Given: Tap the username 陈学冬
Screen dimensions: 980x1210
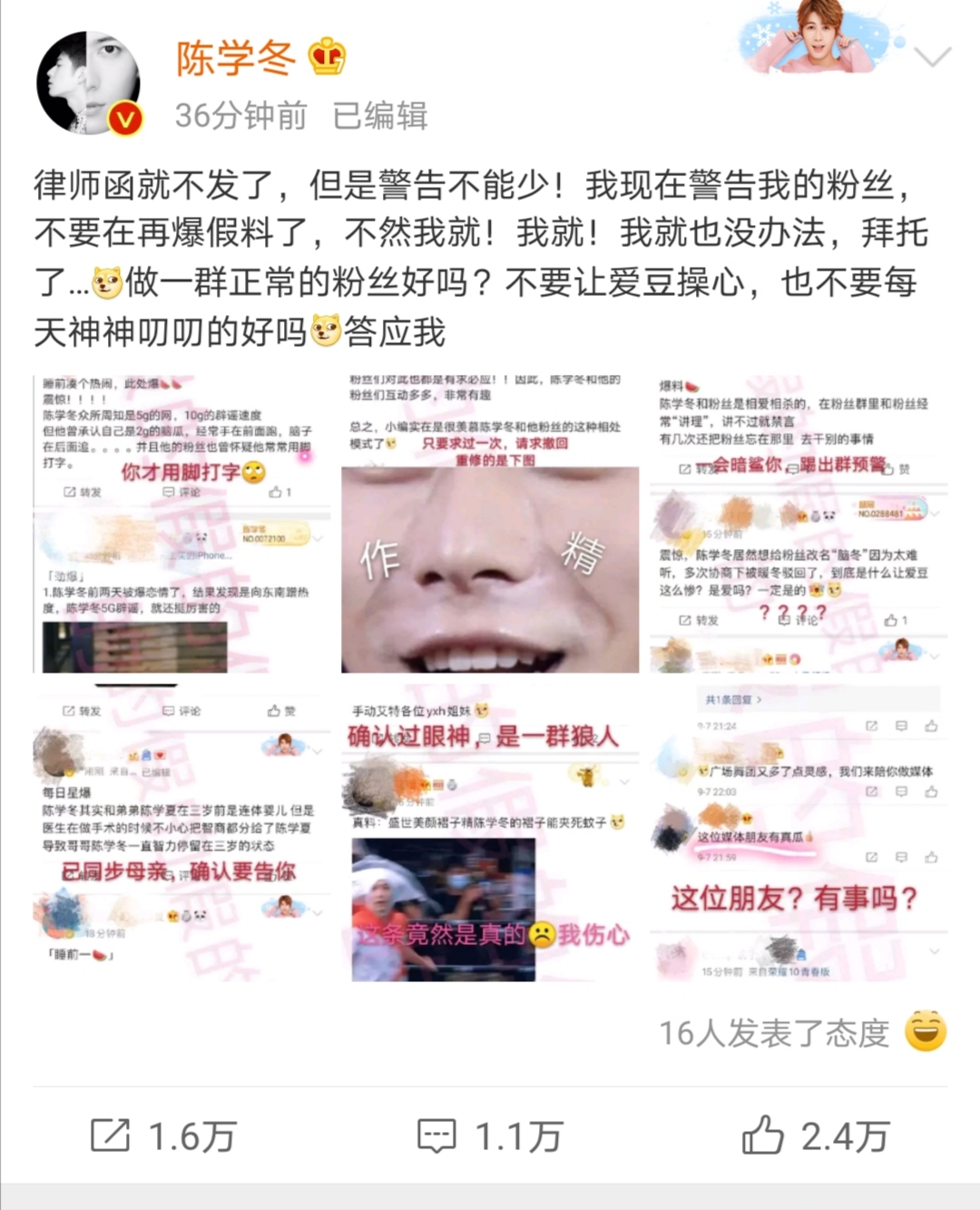Looking at the screenshot, I should (236, 58).
